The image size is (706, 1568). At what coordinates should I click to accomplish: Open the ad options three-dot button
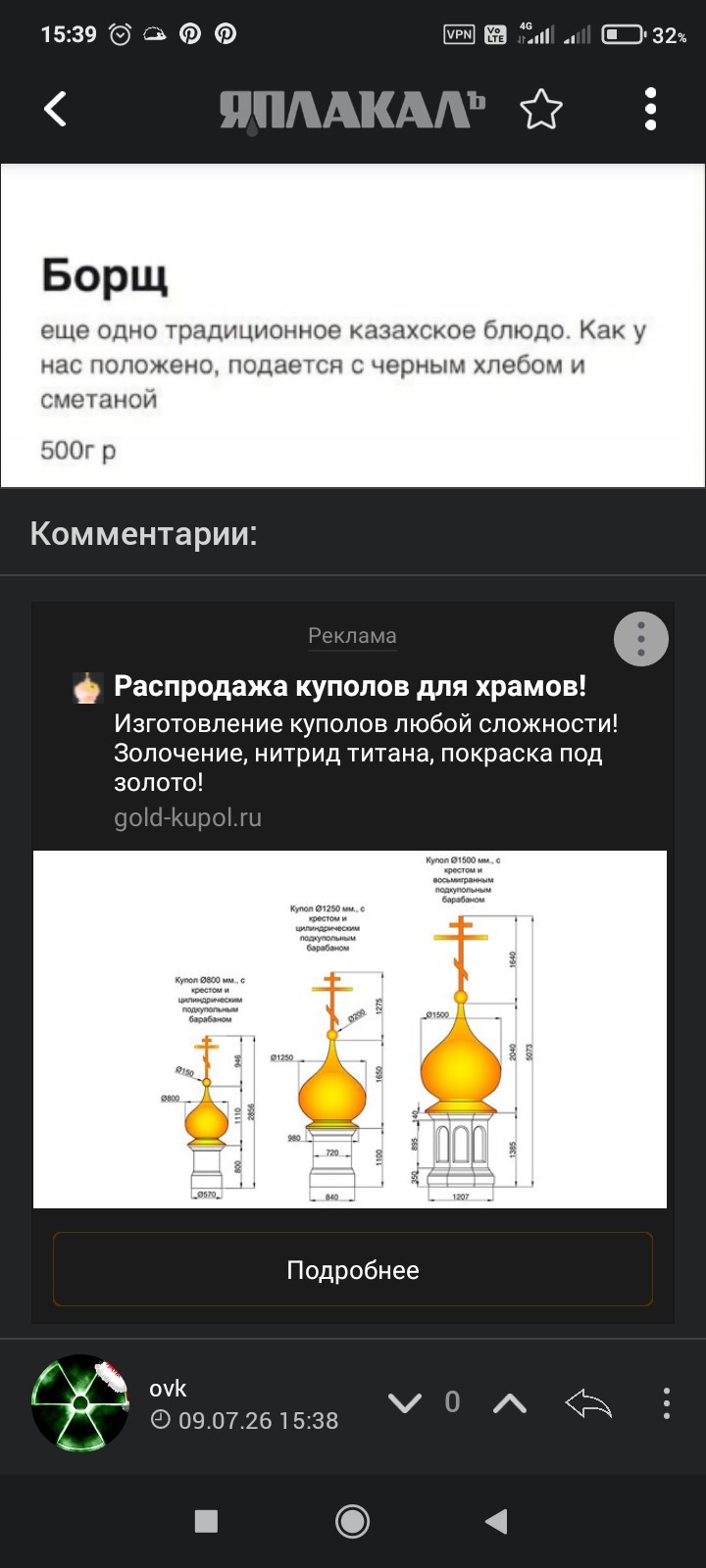click(641, 639)
